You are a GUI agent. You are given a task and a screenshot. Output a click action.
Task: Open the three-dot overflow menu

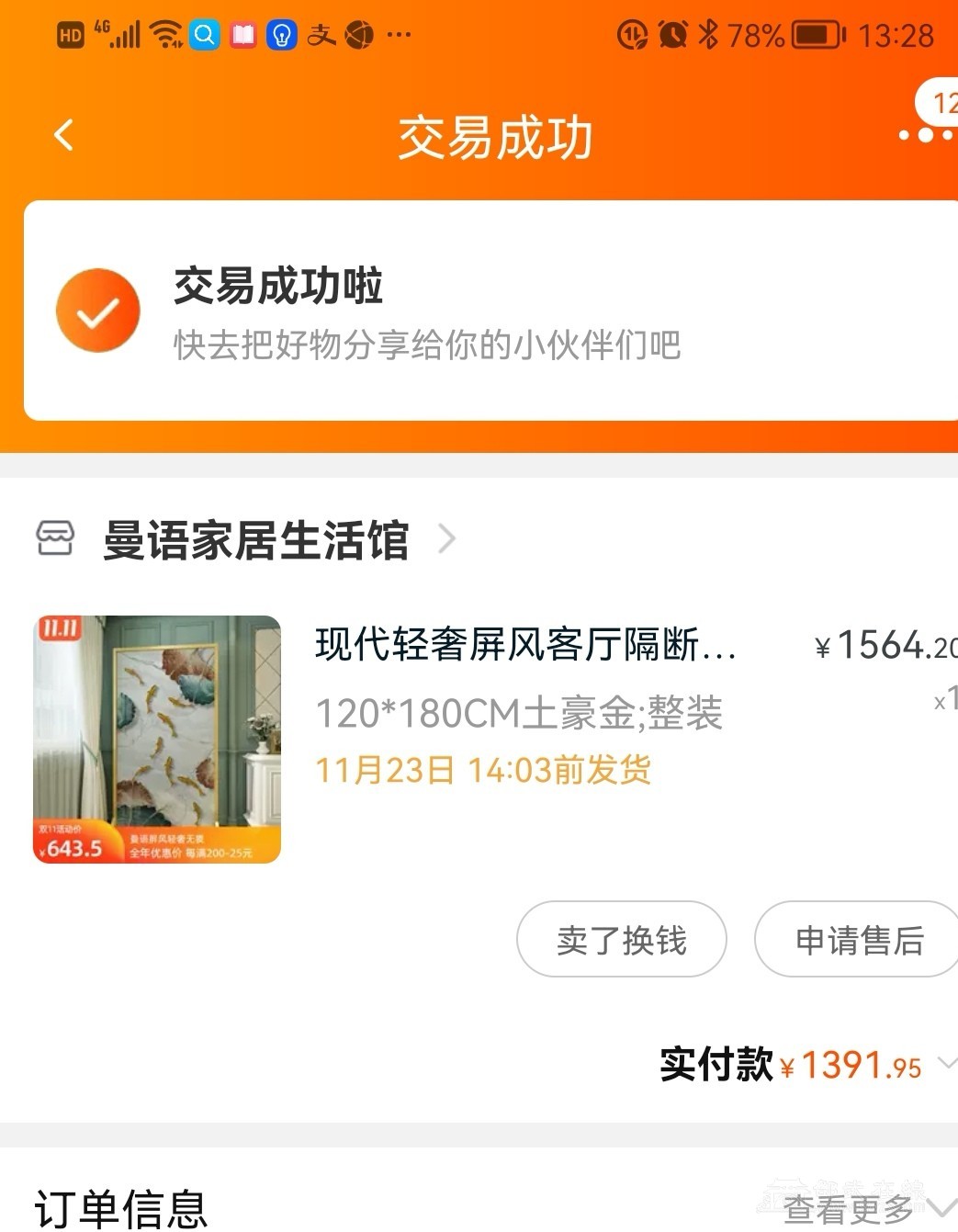[x=925, y=136]
